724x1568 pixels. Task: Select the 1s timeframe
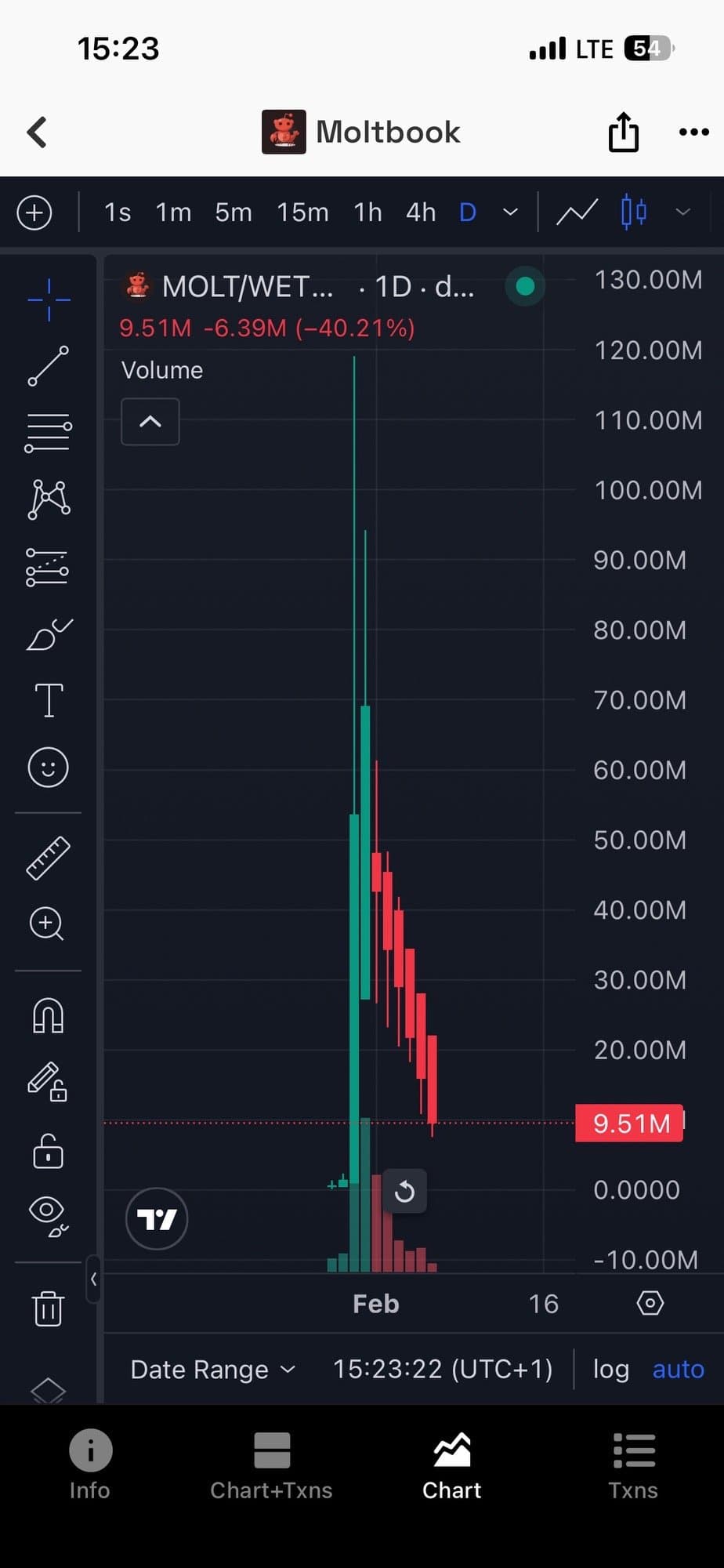tap(118, 212)
